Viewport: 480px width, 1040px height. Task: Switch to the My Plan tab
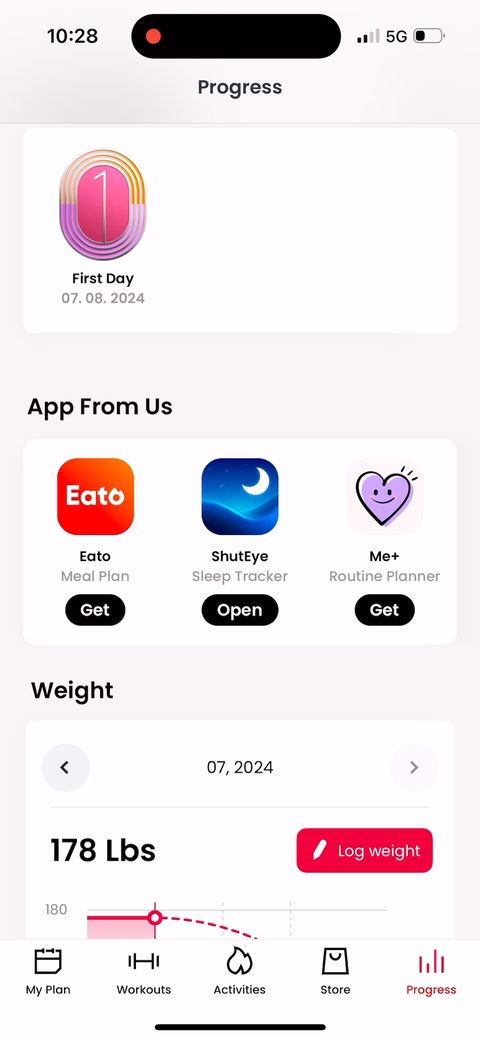pos(48,972)
